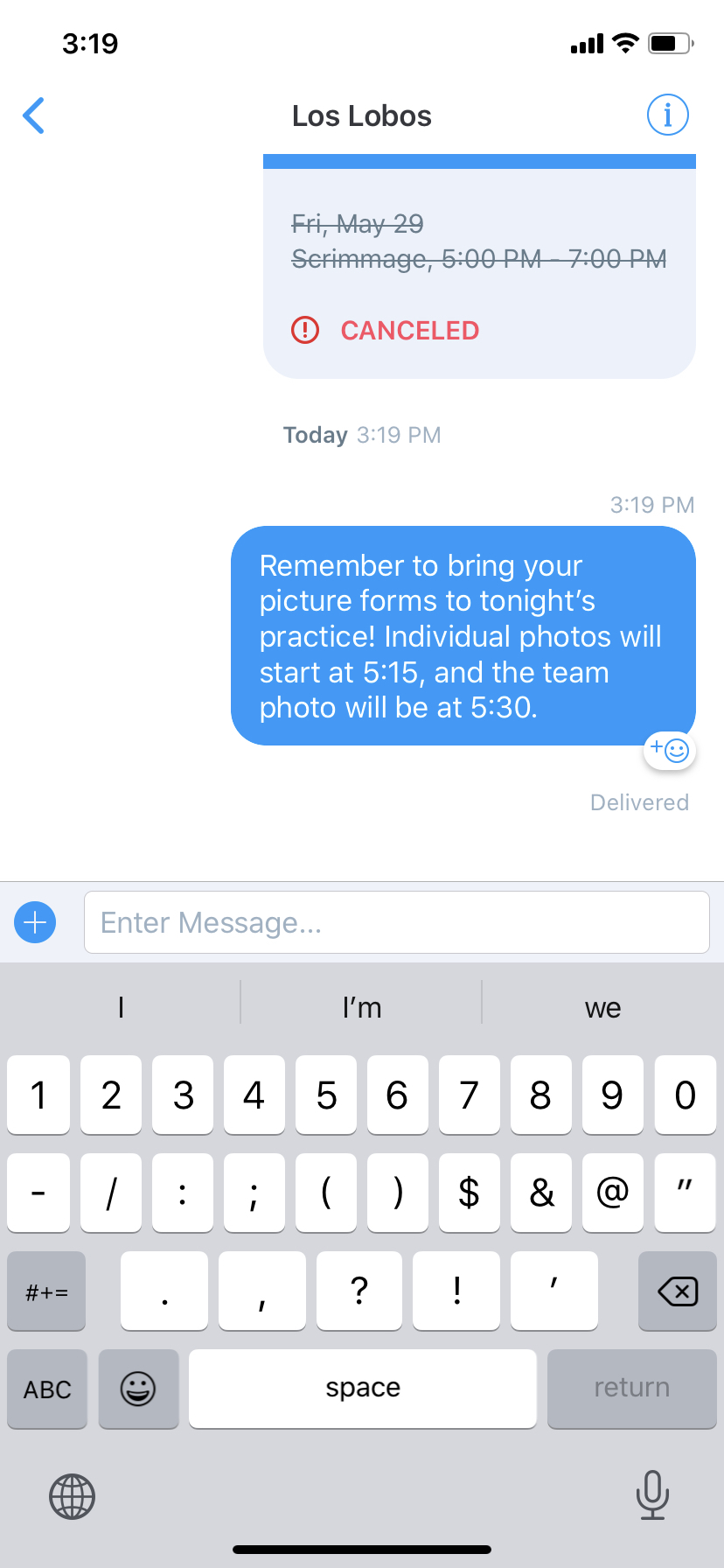
Task: Insert the "I'm" keyboard suggestion
Action: (x=361, y=1007)
